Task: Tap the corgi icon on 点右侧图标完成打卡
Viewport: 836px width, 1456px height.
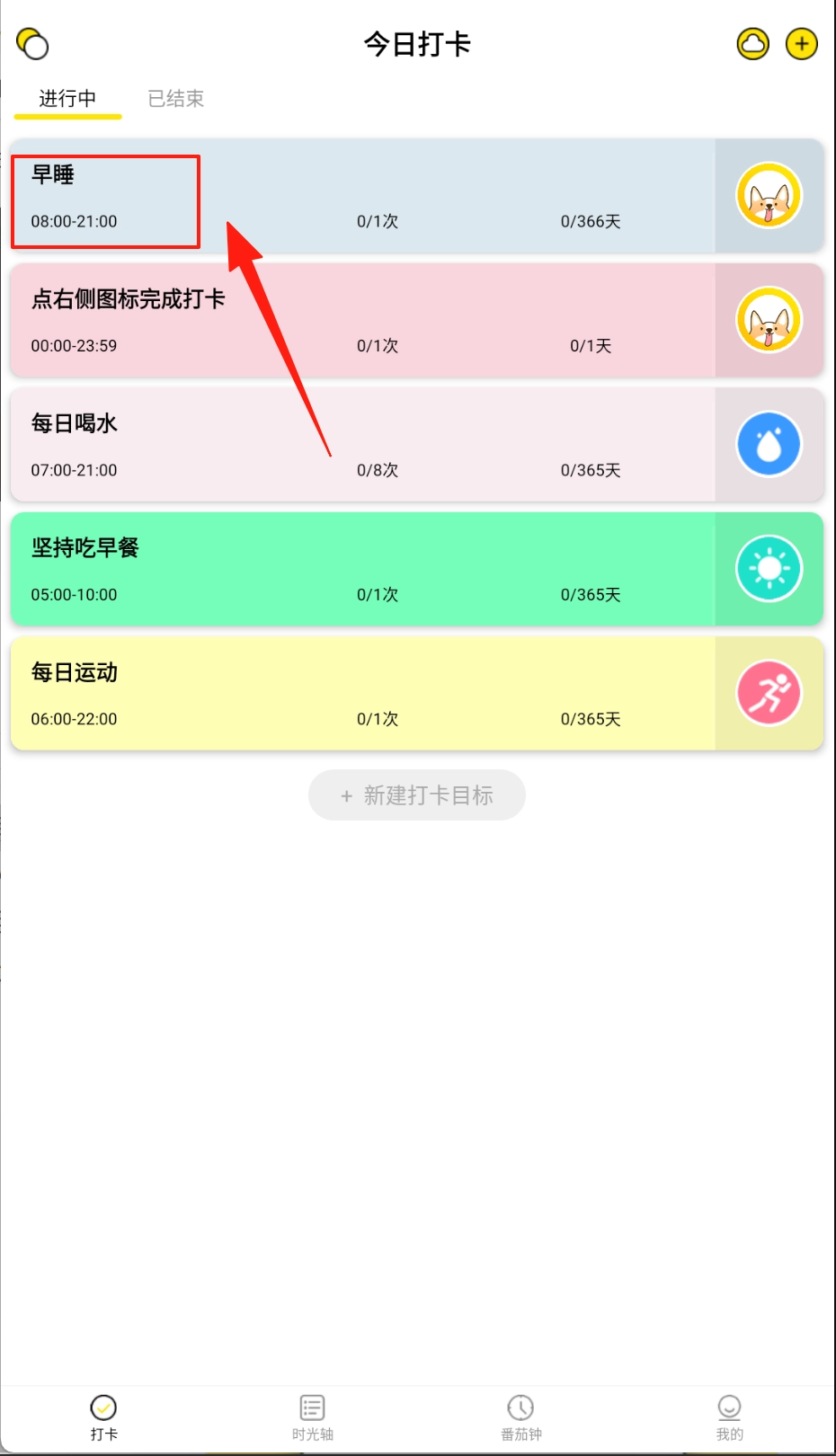Action: [769, 320]
